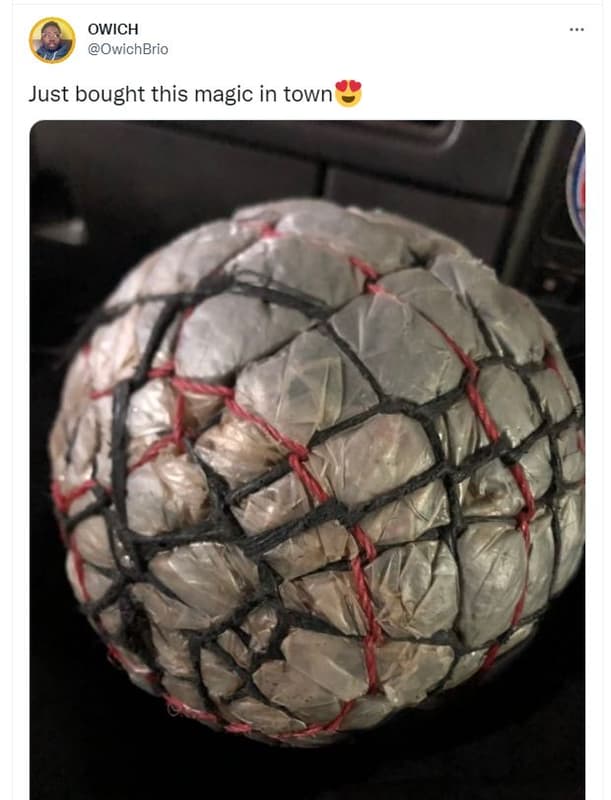The image size is (611, 800).
Task: Open the tweet's three-dot overflow menu
Action: [x=576, y=29]
